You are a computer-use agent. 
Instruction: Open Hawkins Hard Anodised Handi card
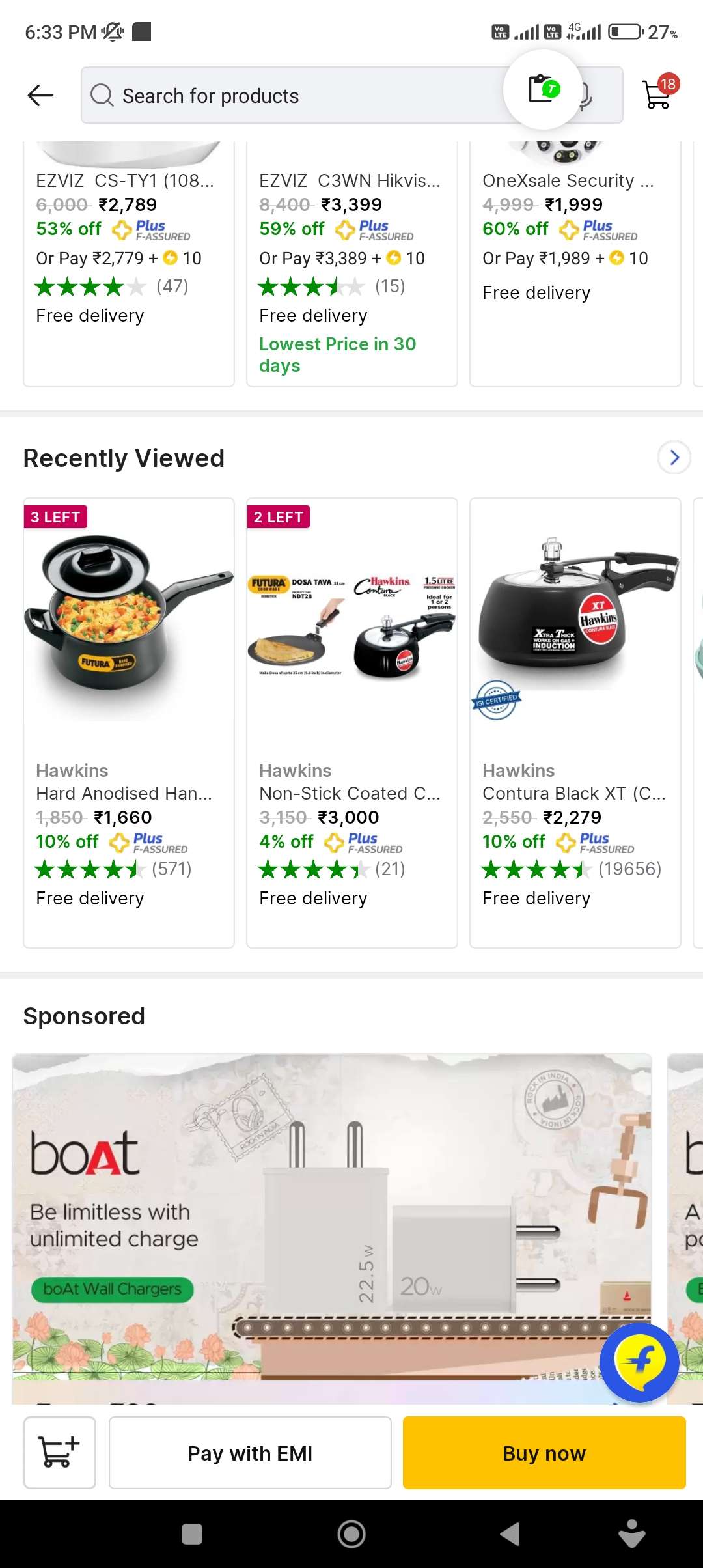point(128,723)
